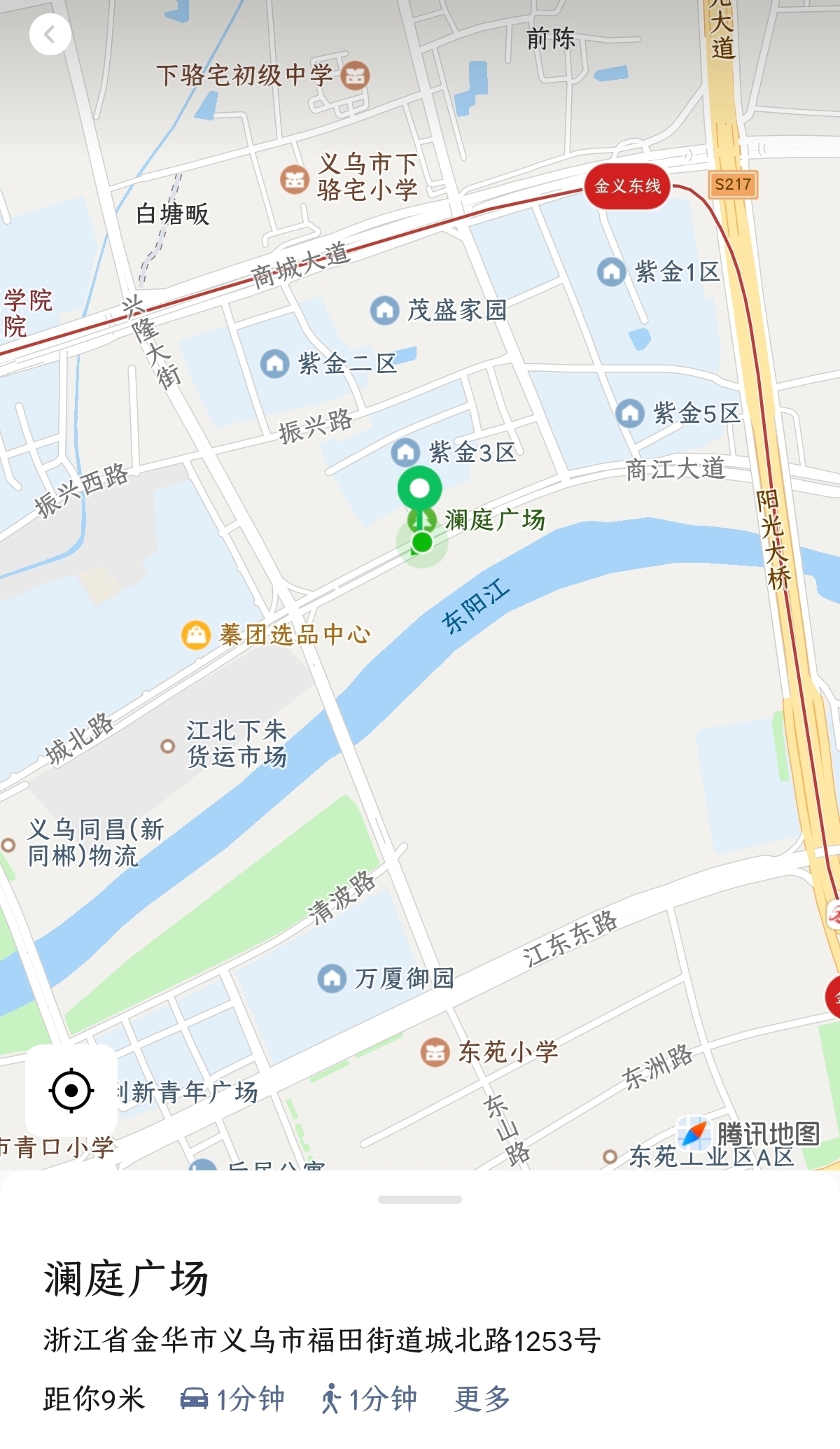Expand the bottom sheet handle
840x1449 pixels.
pyautogui.click(x=419, y=1200)
